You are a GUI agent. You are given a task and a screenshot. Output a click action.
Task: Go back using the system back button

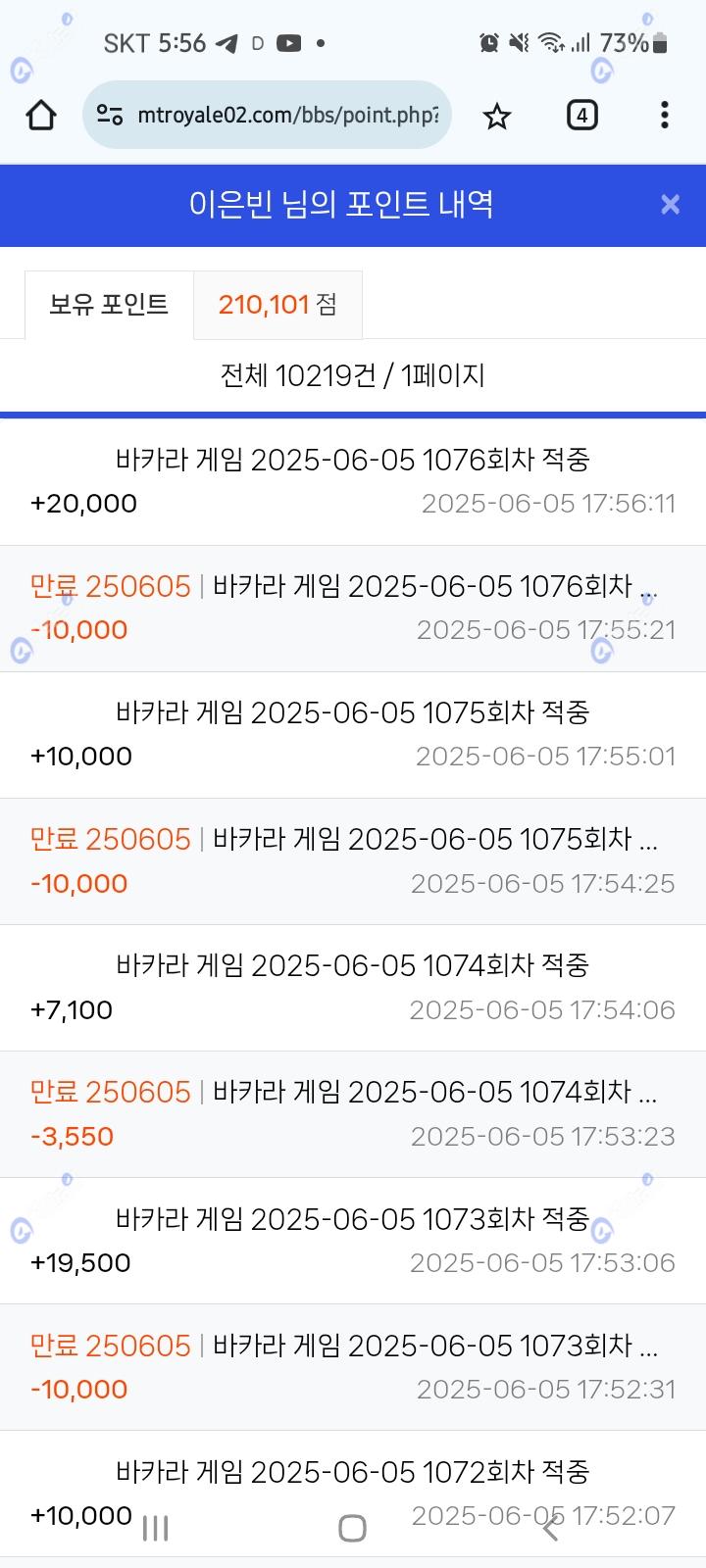pos(550,1528)
